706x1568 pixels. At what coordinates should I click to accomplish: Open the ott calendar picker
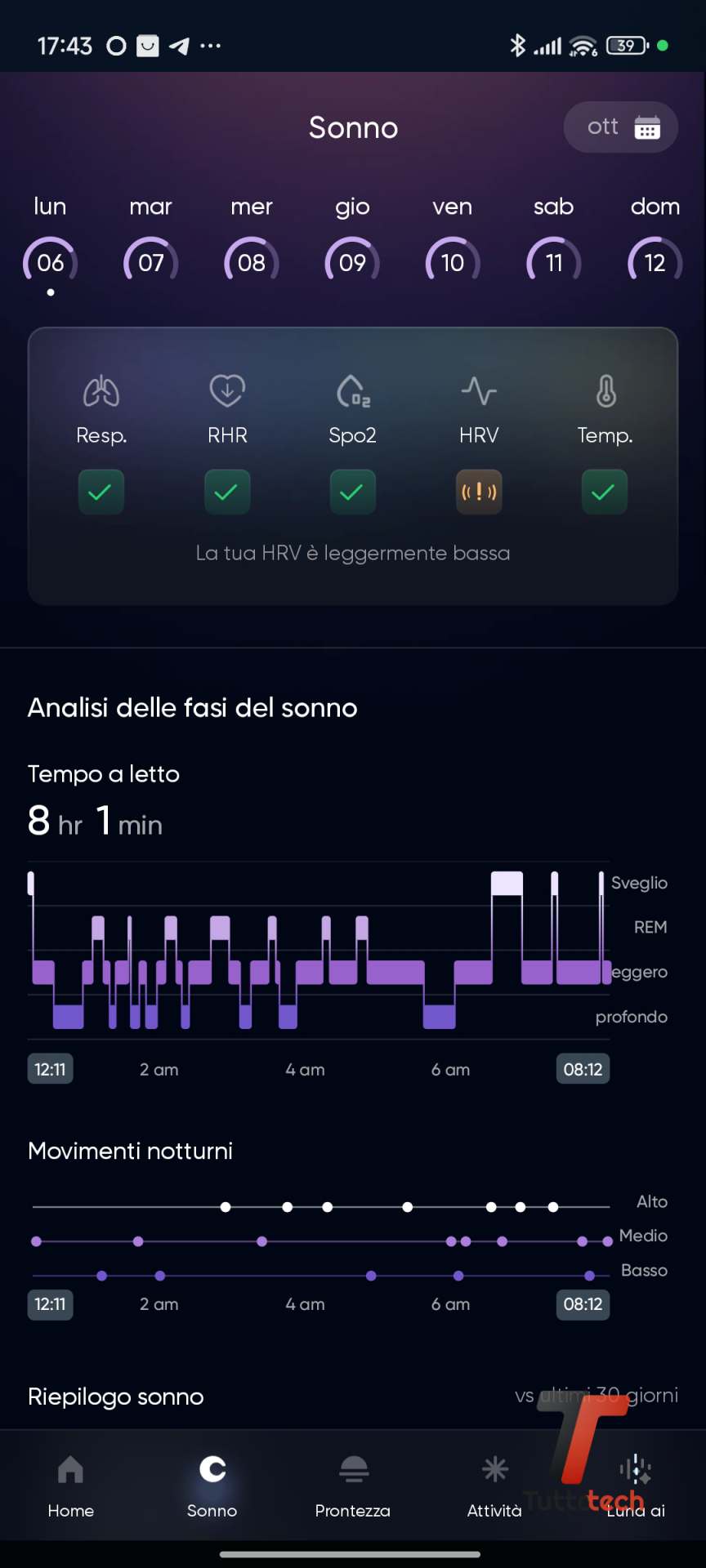(620, 127)
